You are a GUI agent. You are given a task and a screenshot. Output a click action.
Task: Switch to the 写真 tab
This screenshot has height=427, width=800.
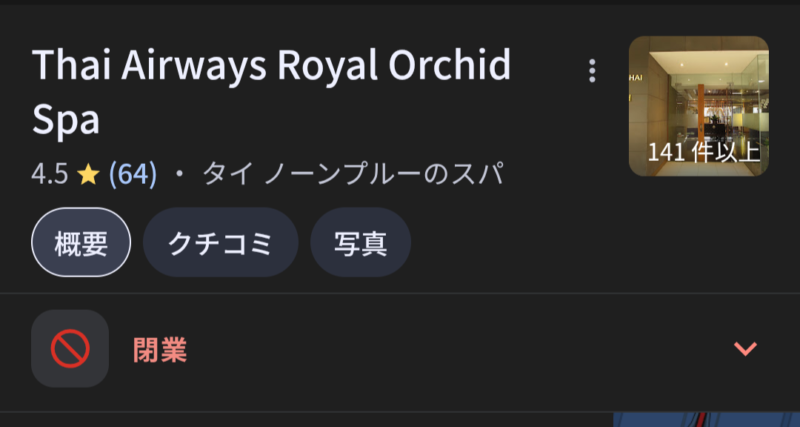[x=360, y=243]
